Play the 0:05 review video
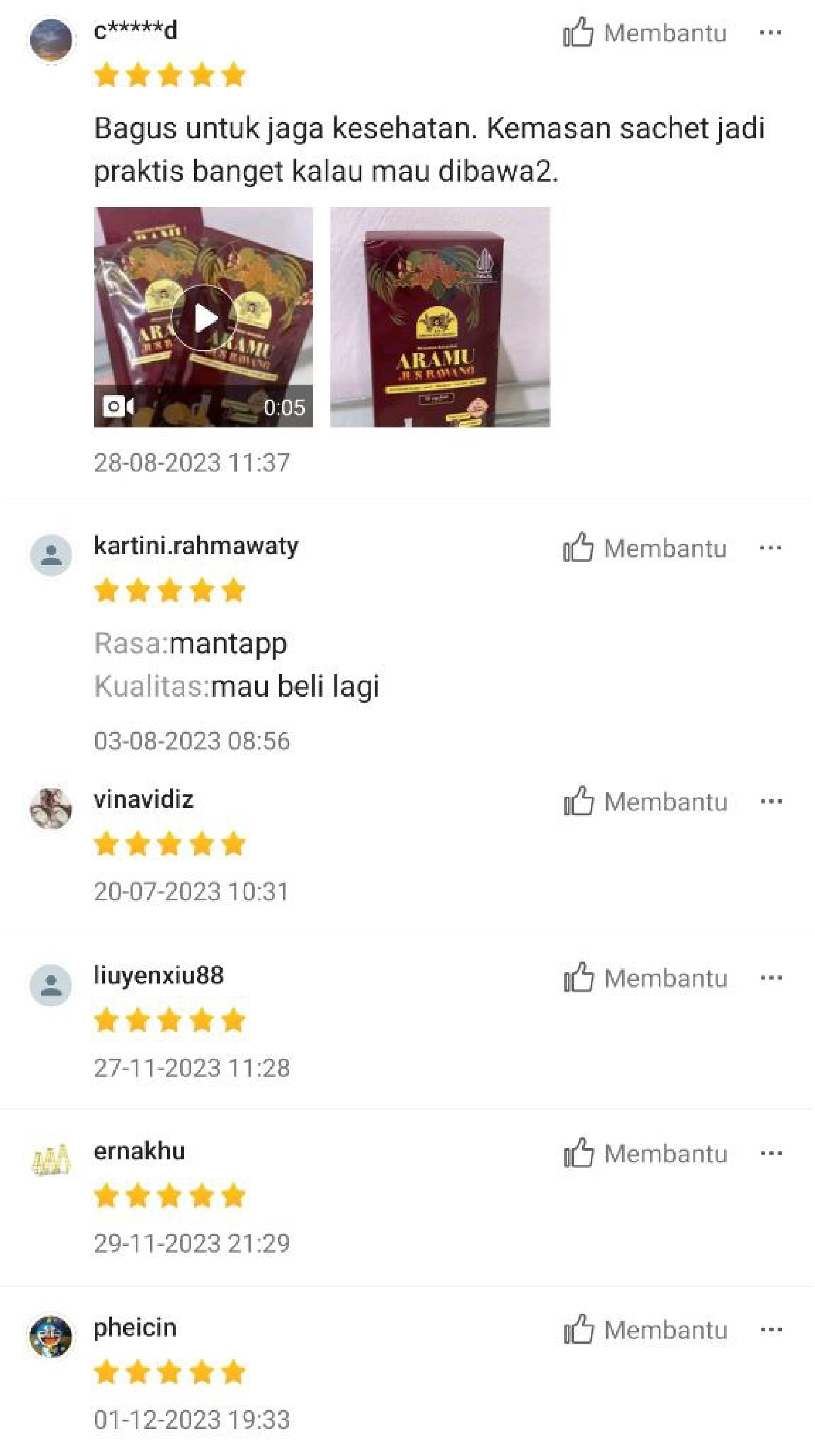The width and height of the screenshot is (815, 1456). [203, 318]
